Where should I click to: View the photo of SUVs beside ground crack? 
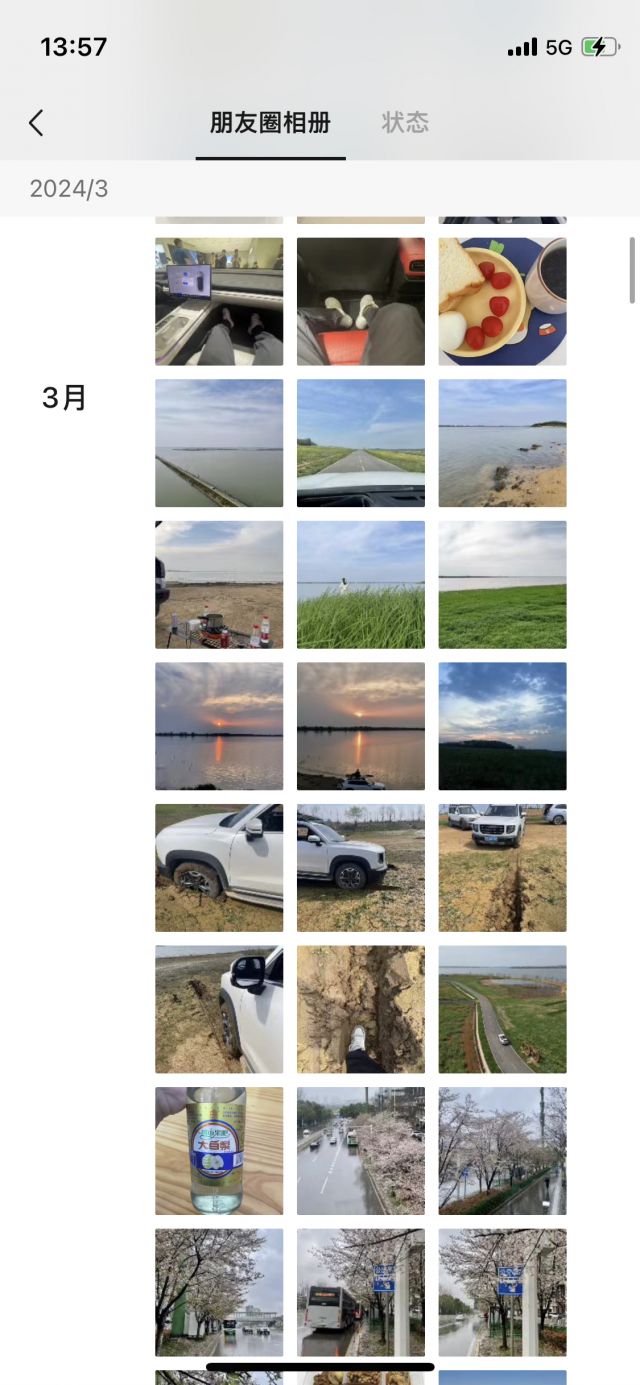pos(502,868)
